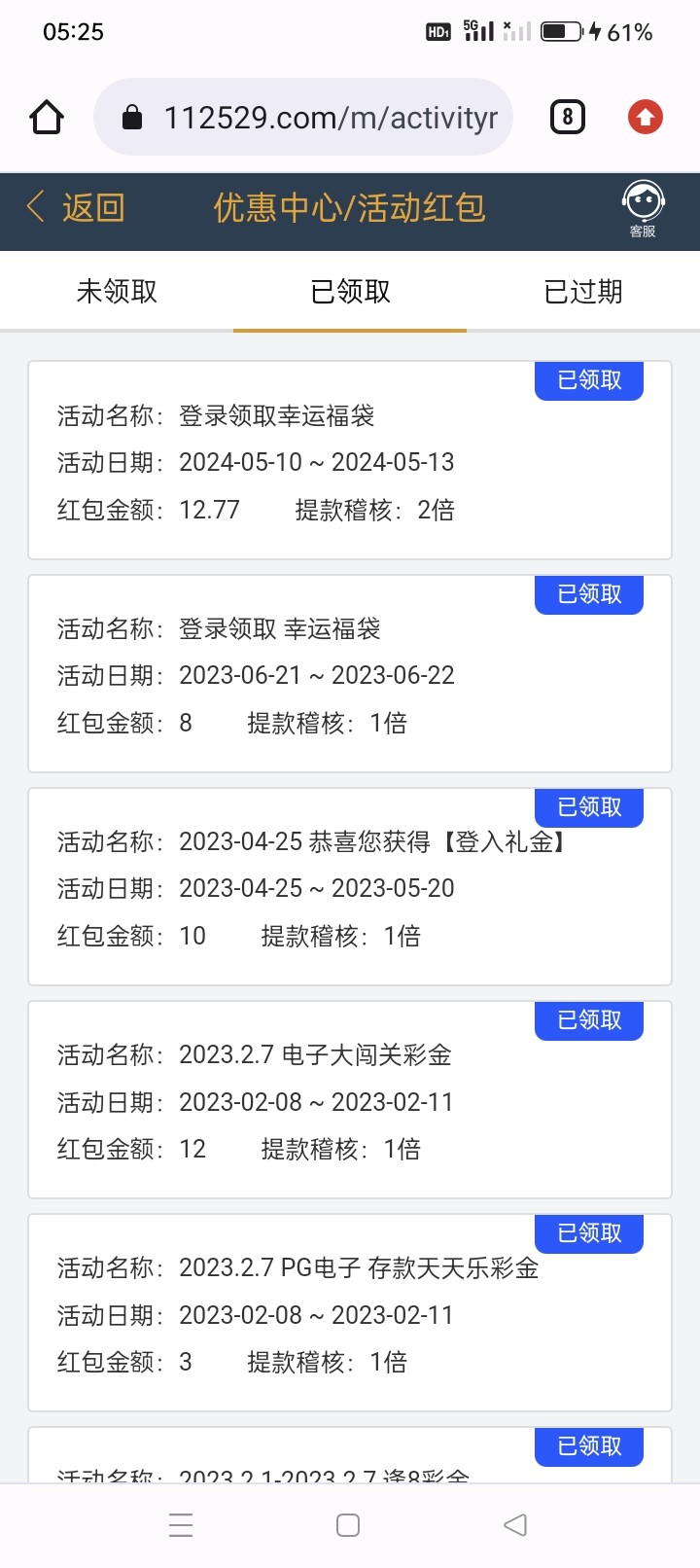Tap the red upload arrow icon
Viewport: 700px width, 1568px height.
click(x=645, y=118)
